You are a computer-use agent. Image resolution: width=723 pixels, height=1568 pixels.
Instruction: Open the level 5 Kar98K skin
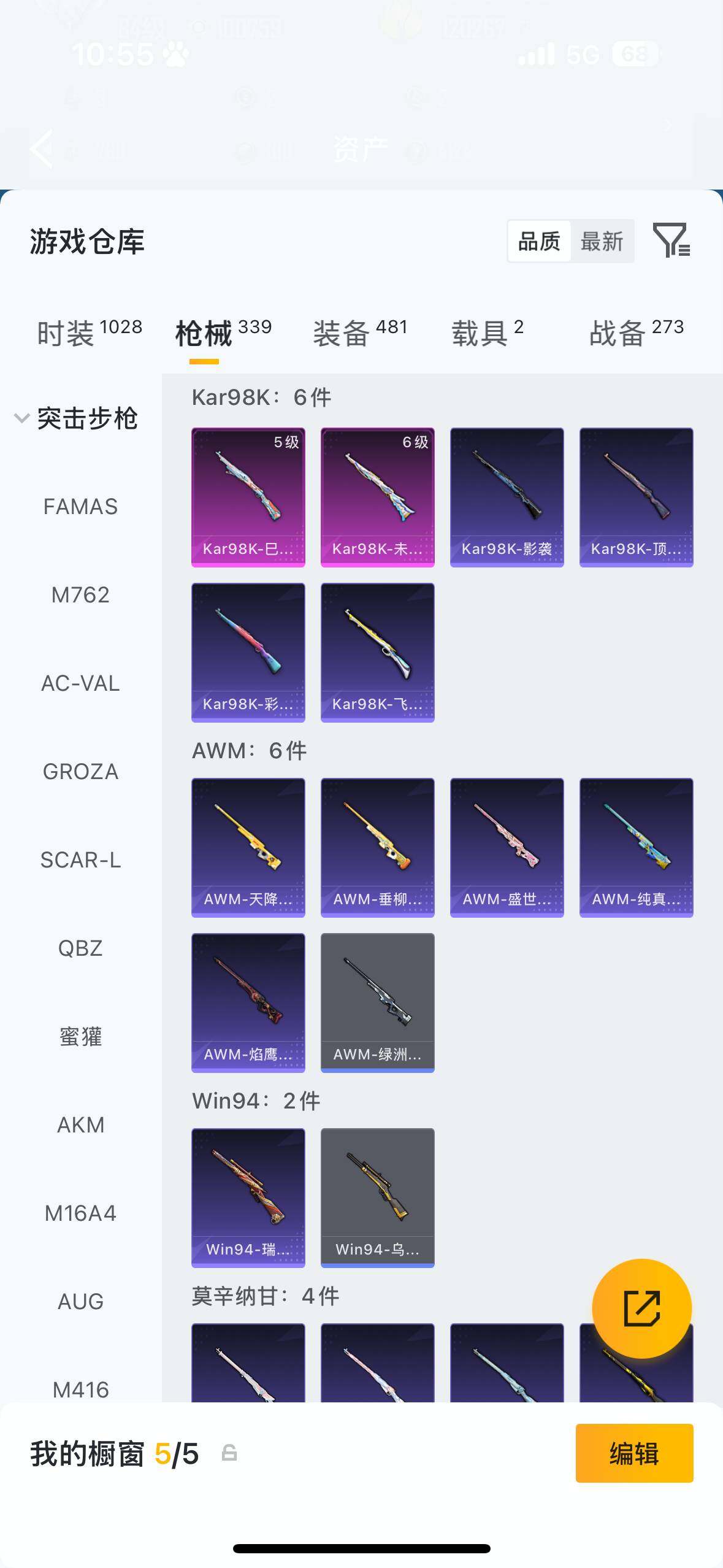pos(248,497)
